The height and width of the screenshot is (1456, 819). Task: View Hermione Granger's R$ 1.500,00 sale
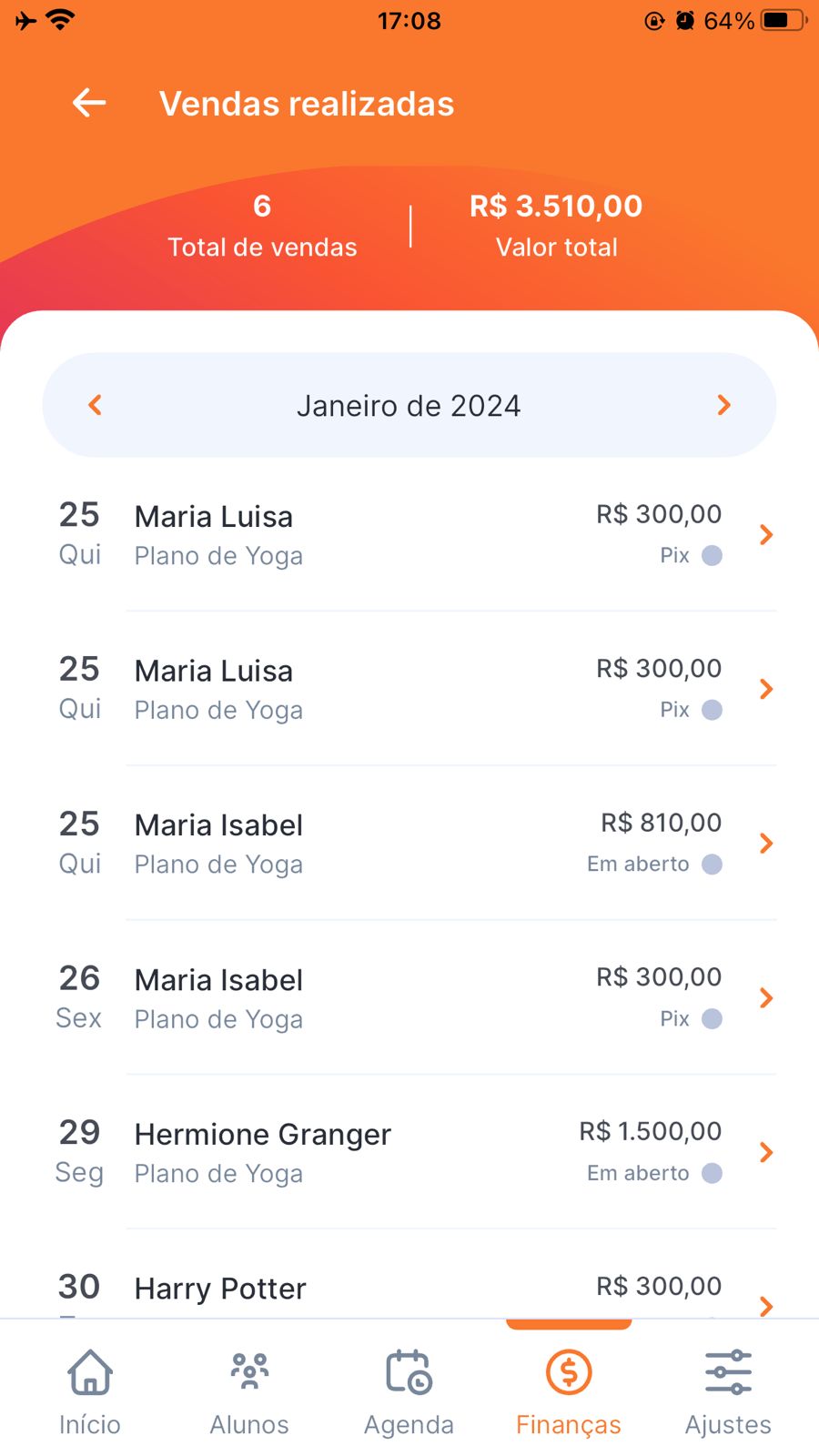tap(409, 1152)
